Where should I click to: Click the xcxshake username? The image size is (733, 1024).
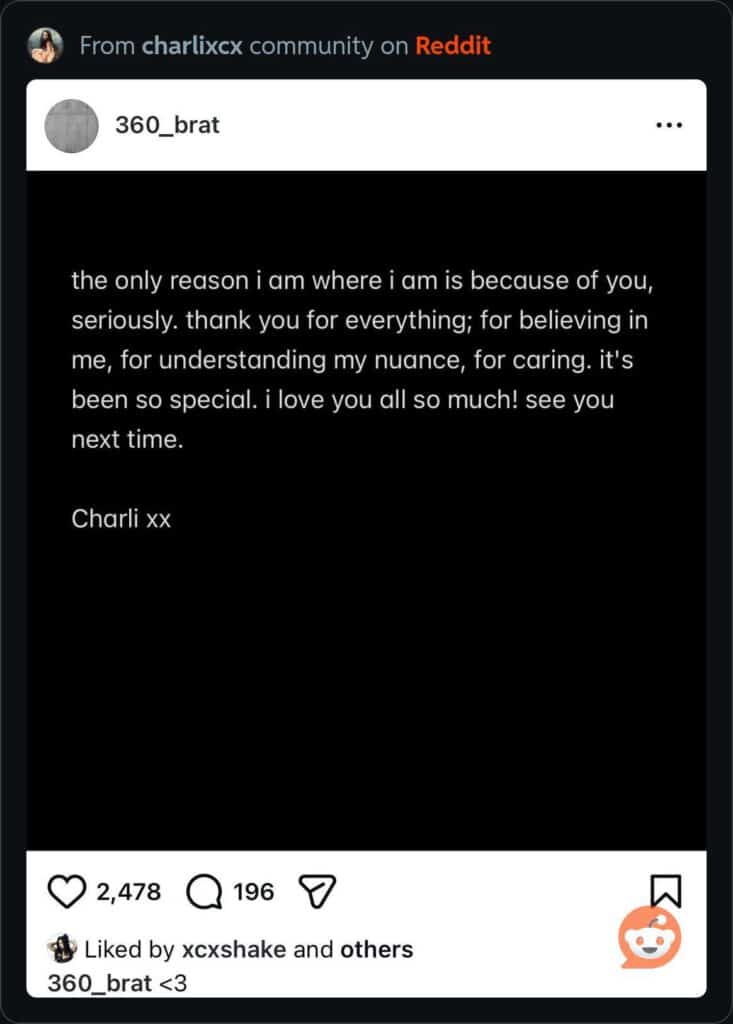point(229,949)
